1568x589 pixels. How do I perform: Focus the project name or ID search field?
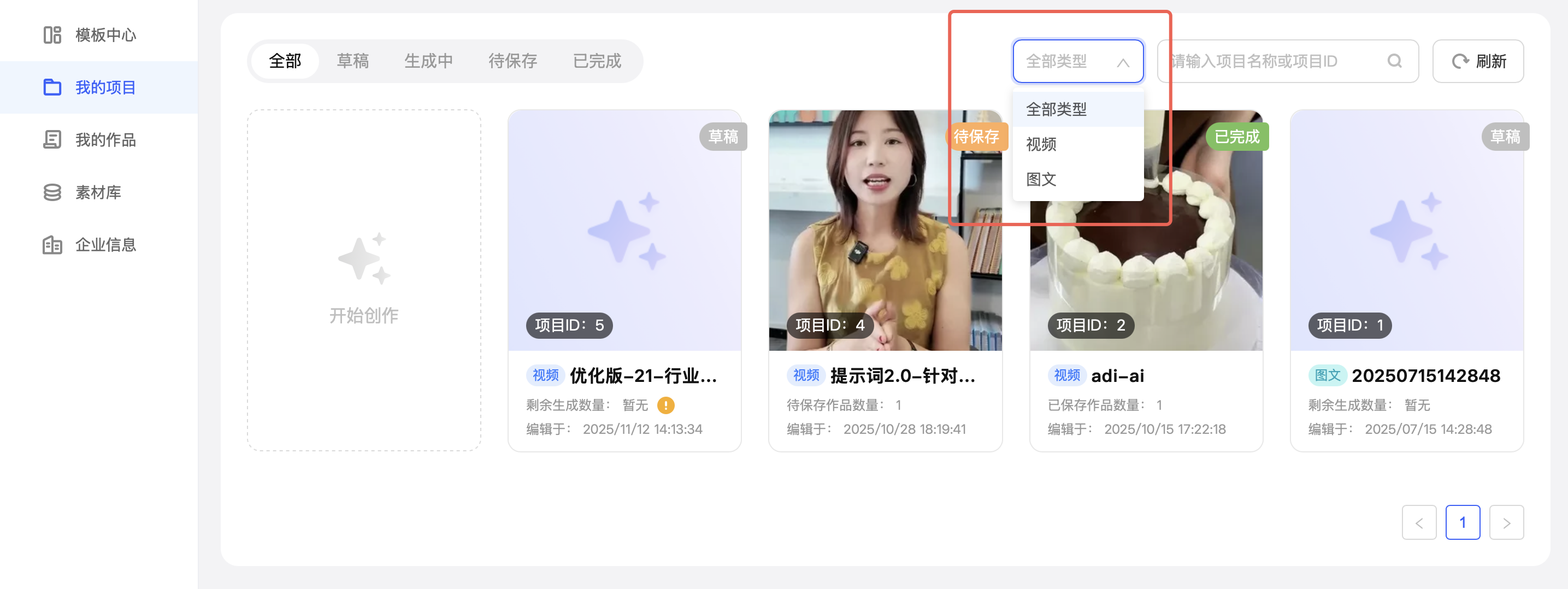click(1272, 61)
